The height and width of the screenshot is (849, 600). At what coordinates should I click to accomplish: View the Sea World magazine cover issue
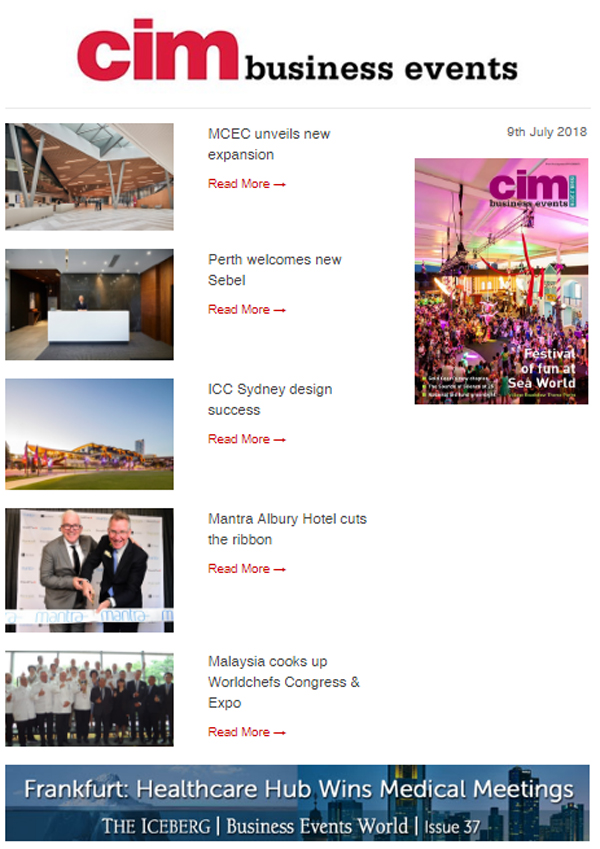(x=501, y=281)
